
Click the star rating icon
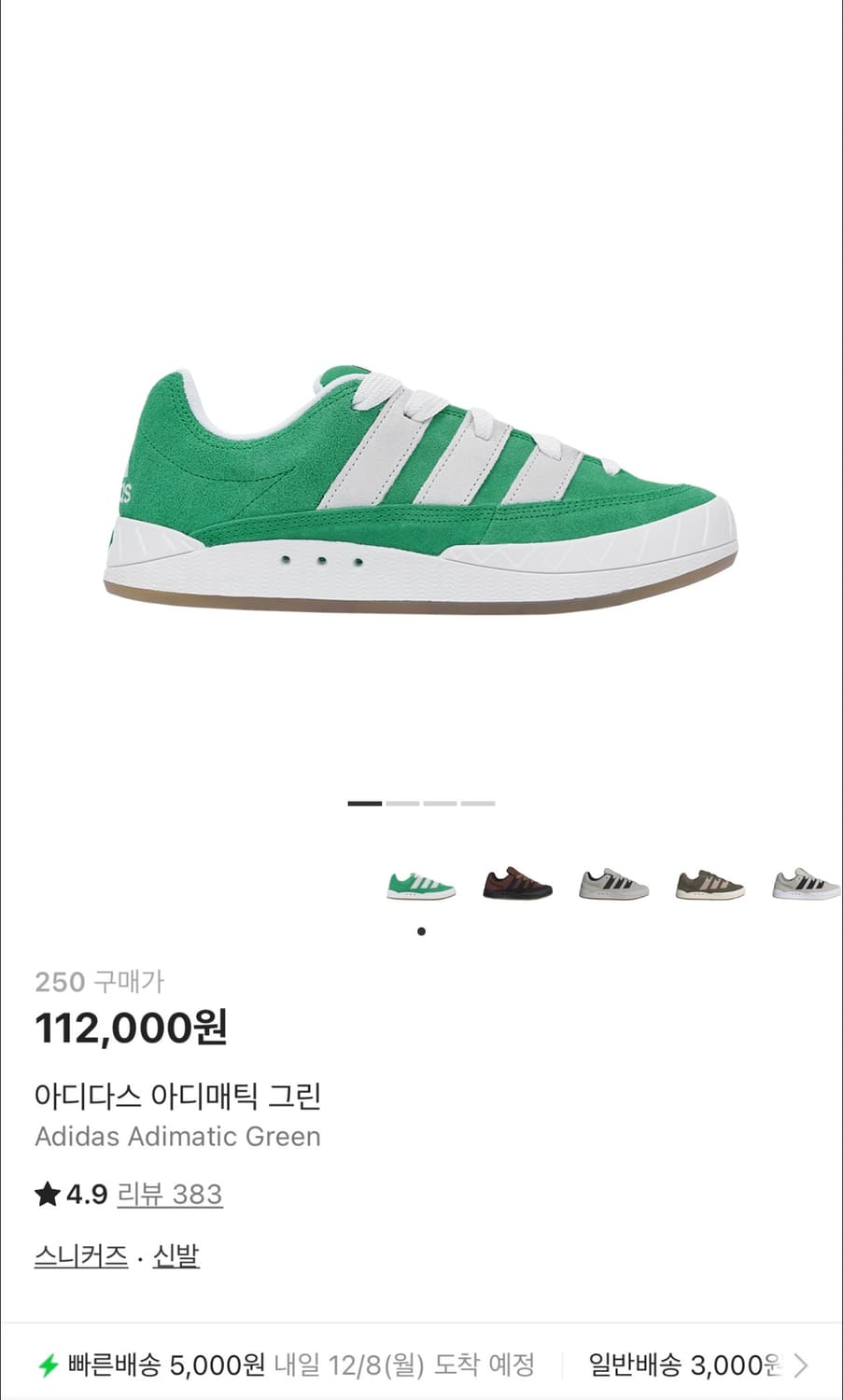click(48, 1193)
